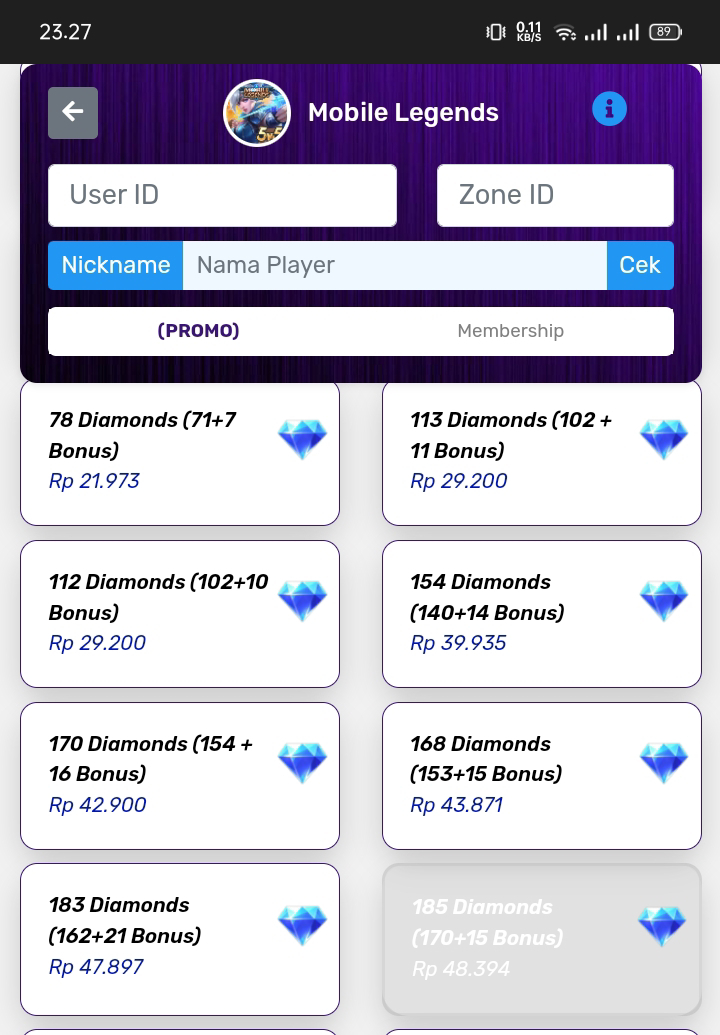Pick the 170 Diamonds (154 + 16 Bonus) option
The width and height of the screenshot is (720, 1035).
(x=180, y=776)
